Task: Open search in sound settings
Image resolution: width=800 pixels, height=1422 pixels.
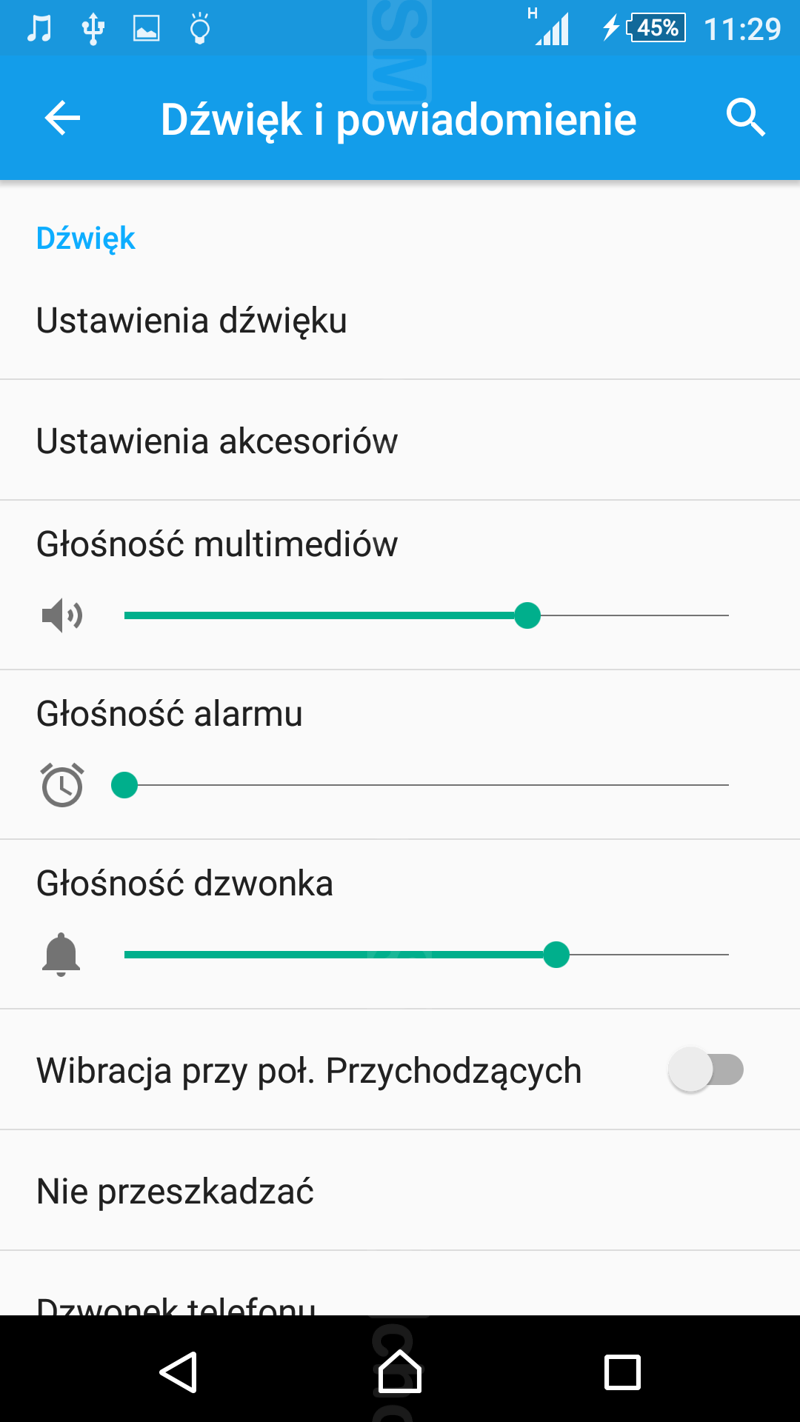Action: (745, 119)
